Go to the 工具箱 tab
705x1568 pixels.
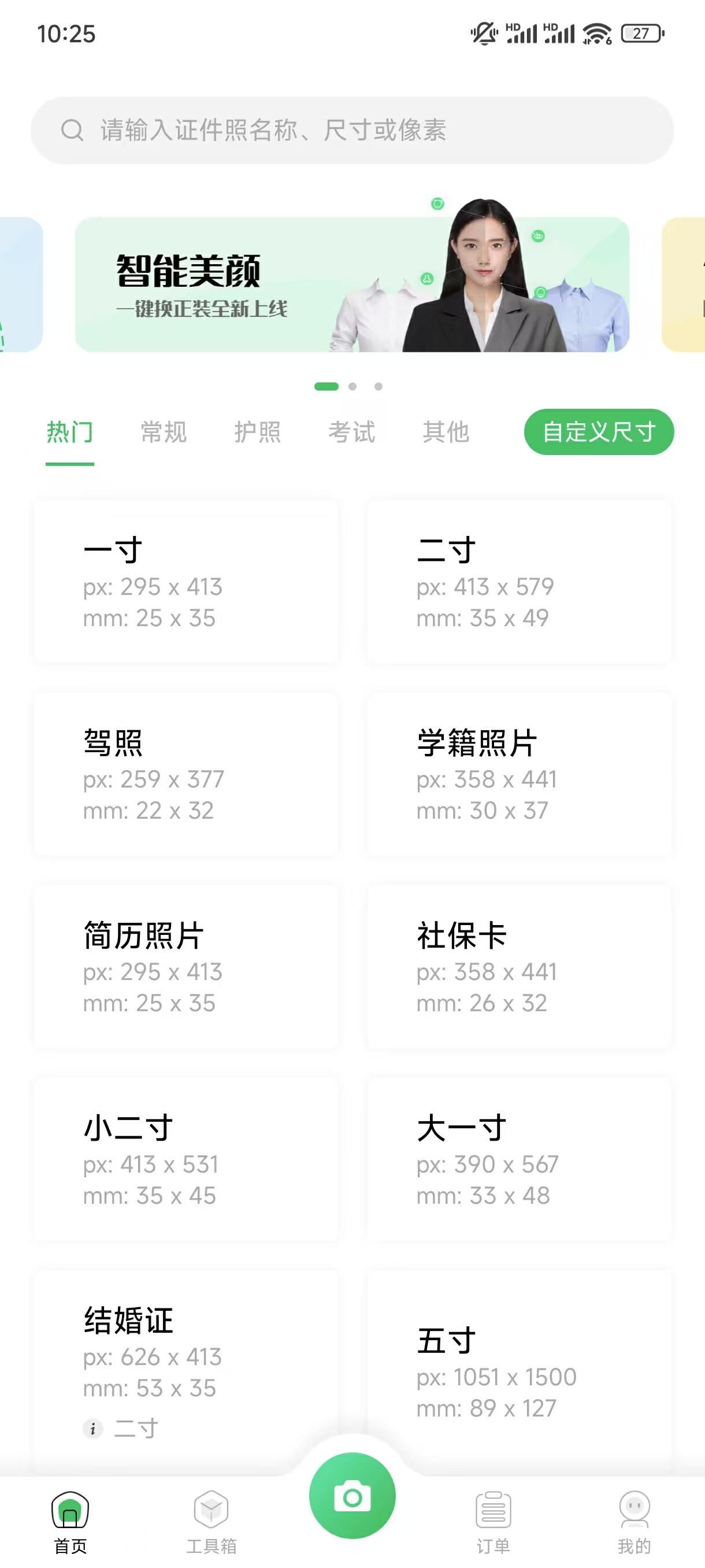211,1521
